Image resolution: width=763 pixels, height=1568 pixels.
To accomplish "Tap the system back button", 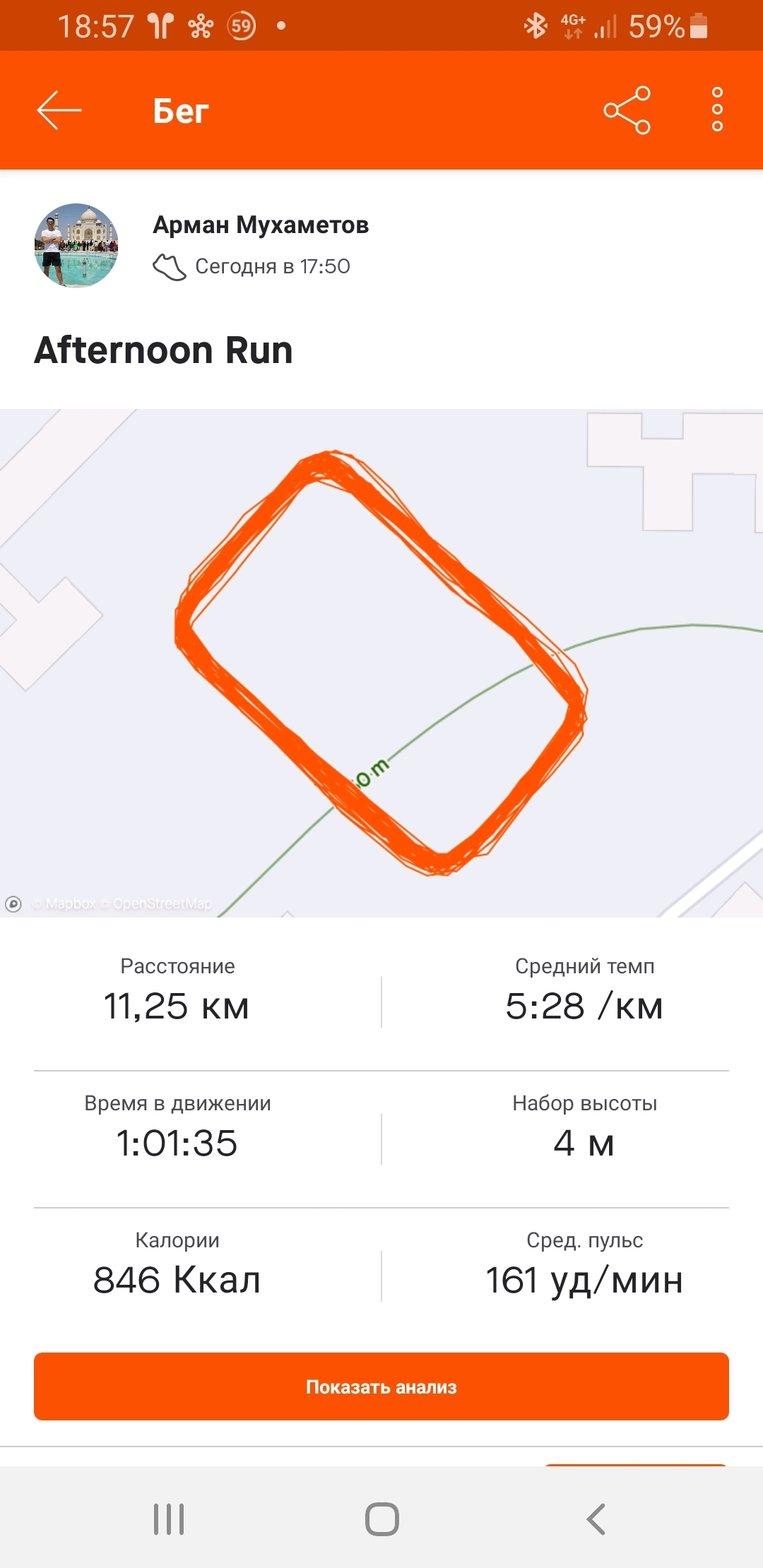I will pos(596,1519).
